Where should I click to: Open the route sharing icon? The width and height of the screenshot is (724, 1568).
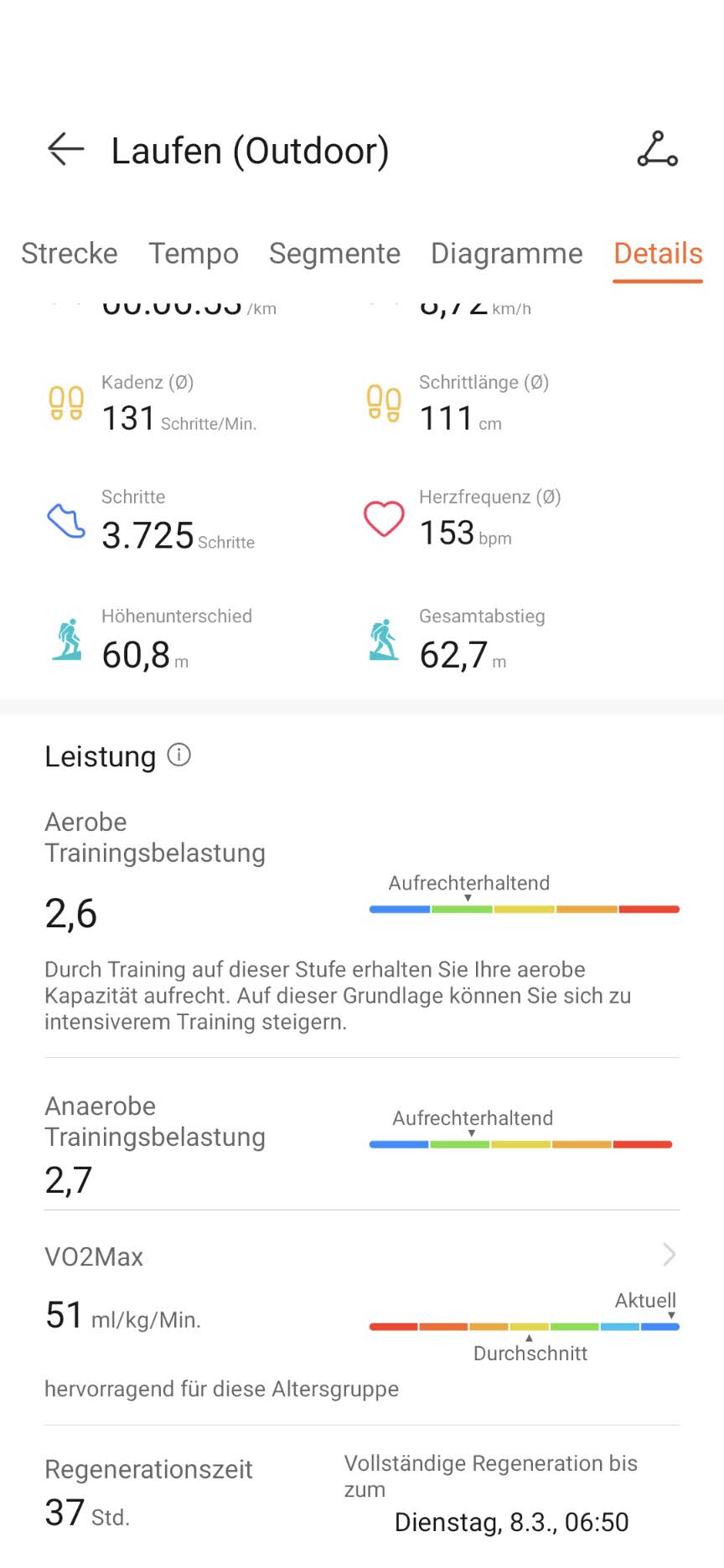point(657,150)
